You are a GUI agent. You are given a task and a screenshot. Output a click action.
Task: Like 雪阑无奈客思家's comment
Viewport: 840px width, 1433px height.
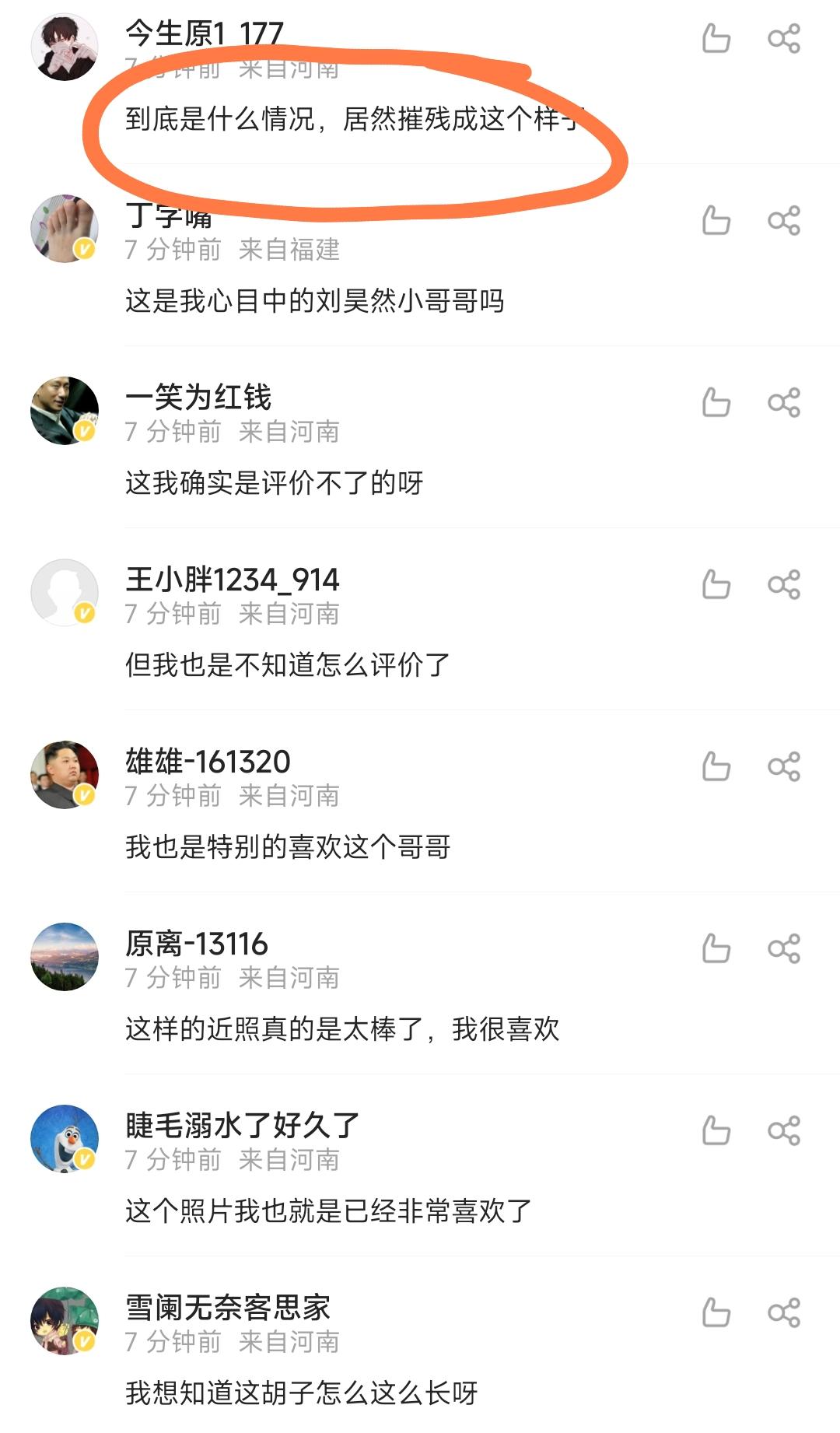[716, 1312]
